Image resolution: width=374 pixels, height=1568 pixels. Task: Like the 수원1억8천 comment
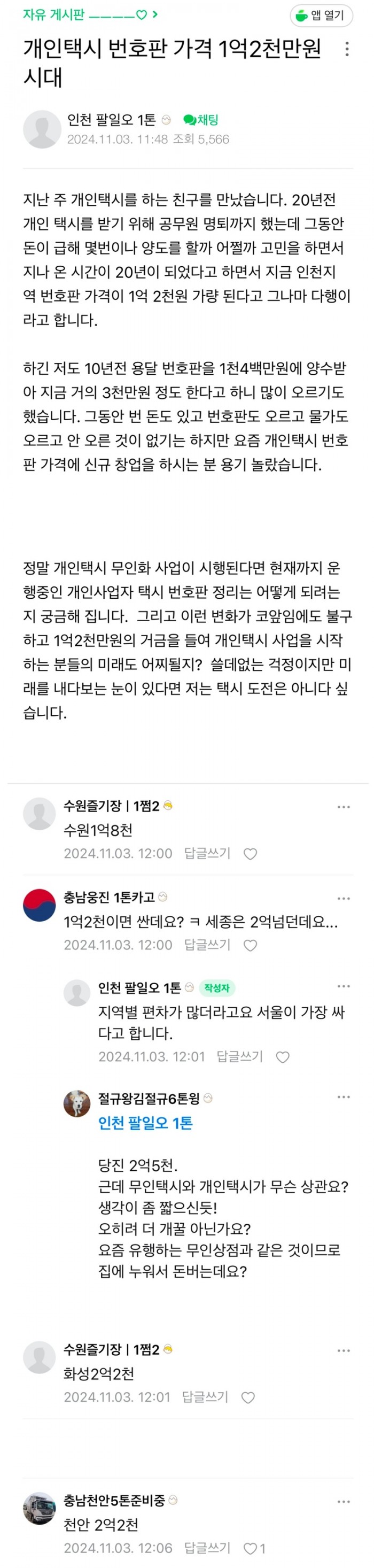[x=250, y=854]
